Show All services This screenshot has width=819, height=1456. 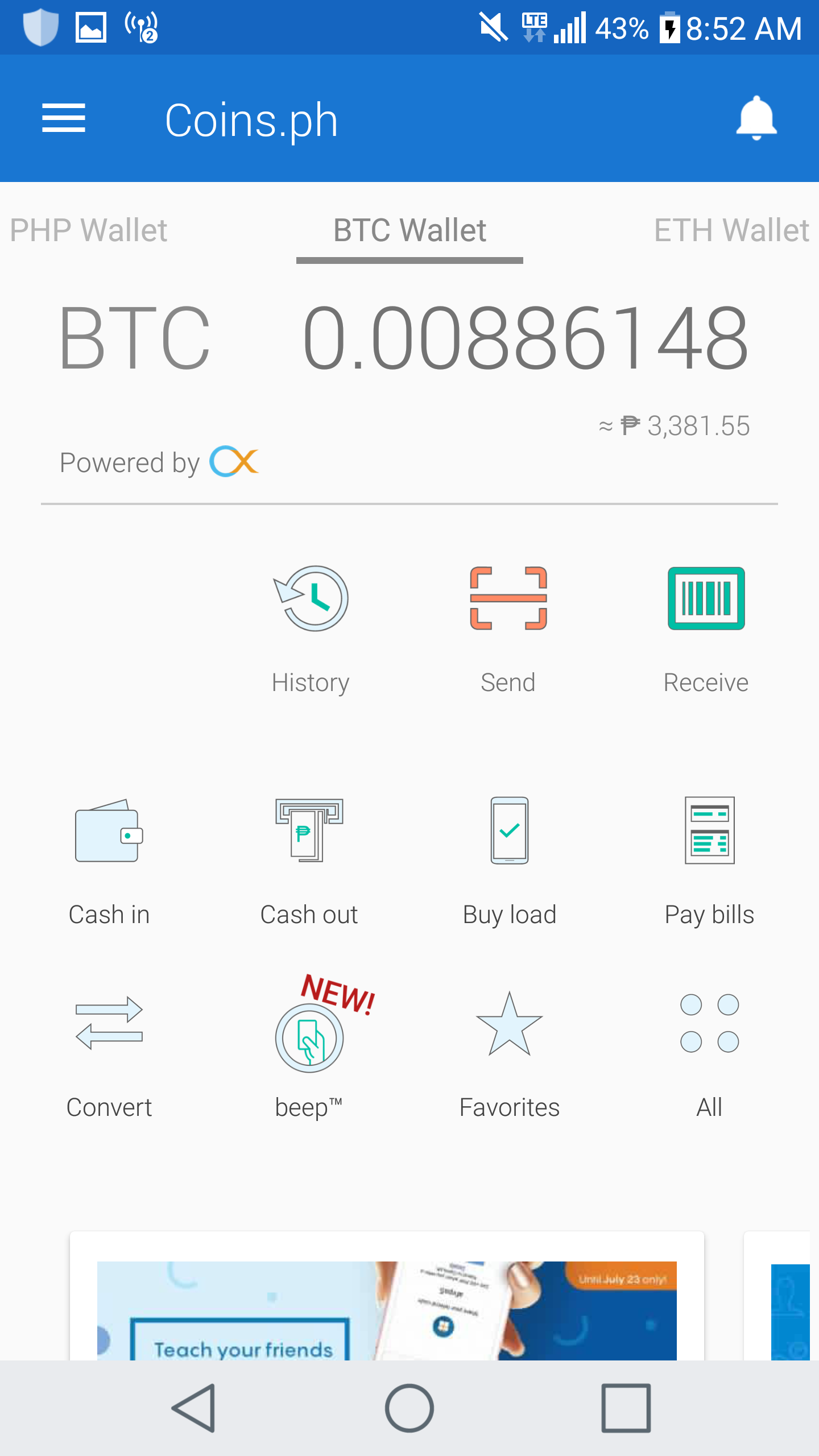709,1052
